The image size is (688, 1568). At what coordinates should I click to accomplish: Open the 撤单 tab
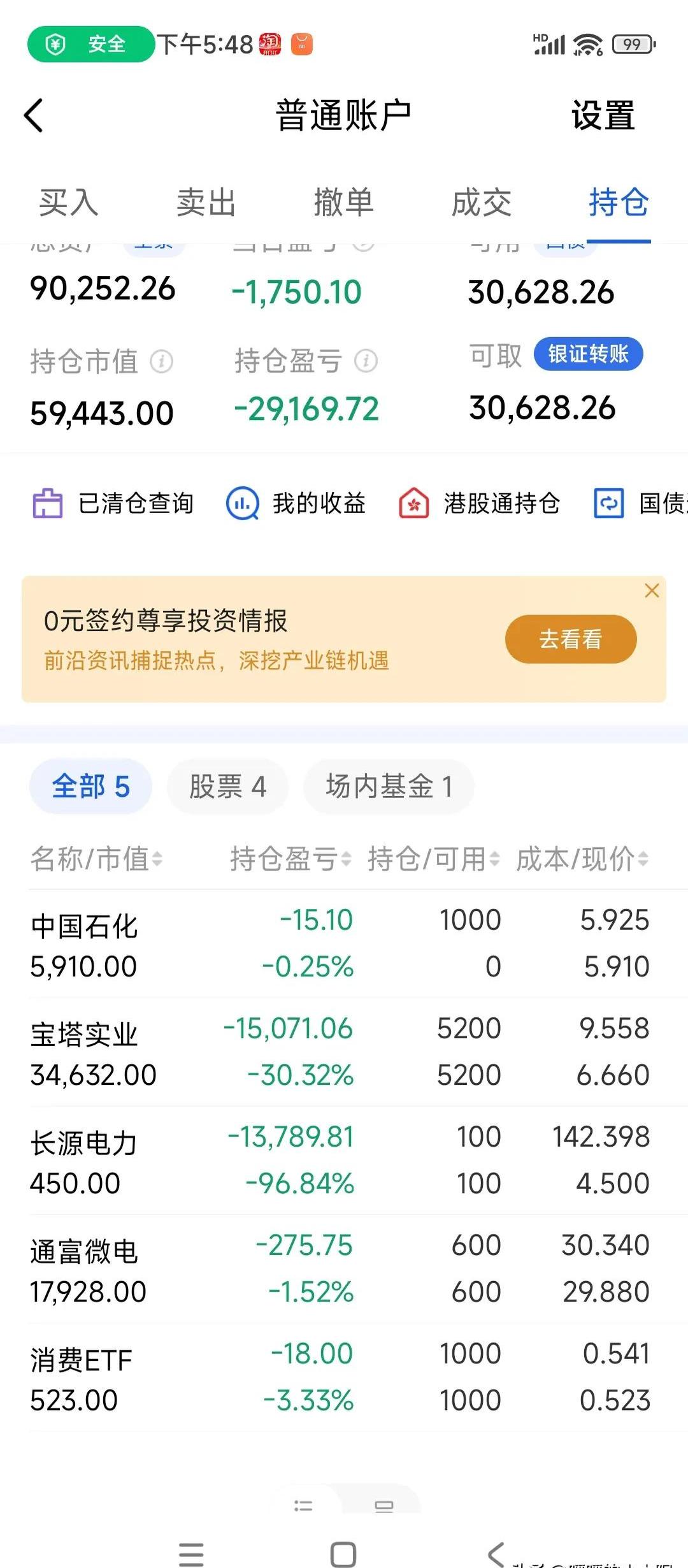[x=343, y=203]
